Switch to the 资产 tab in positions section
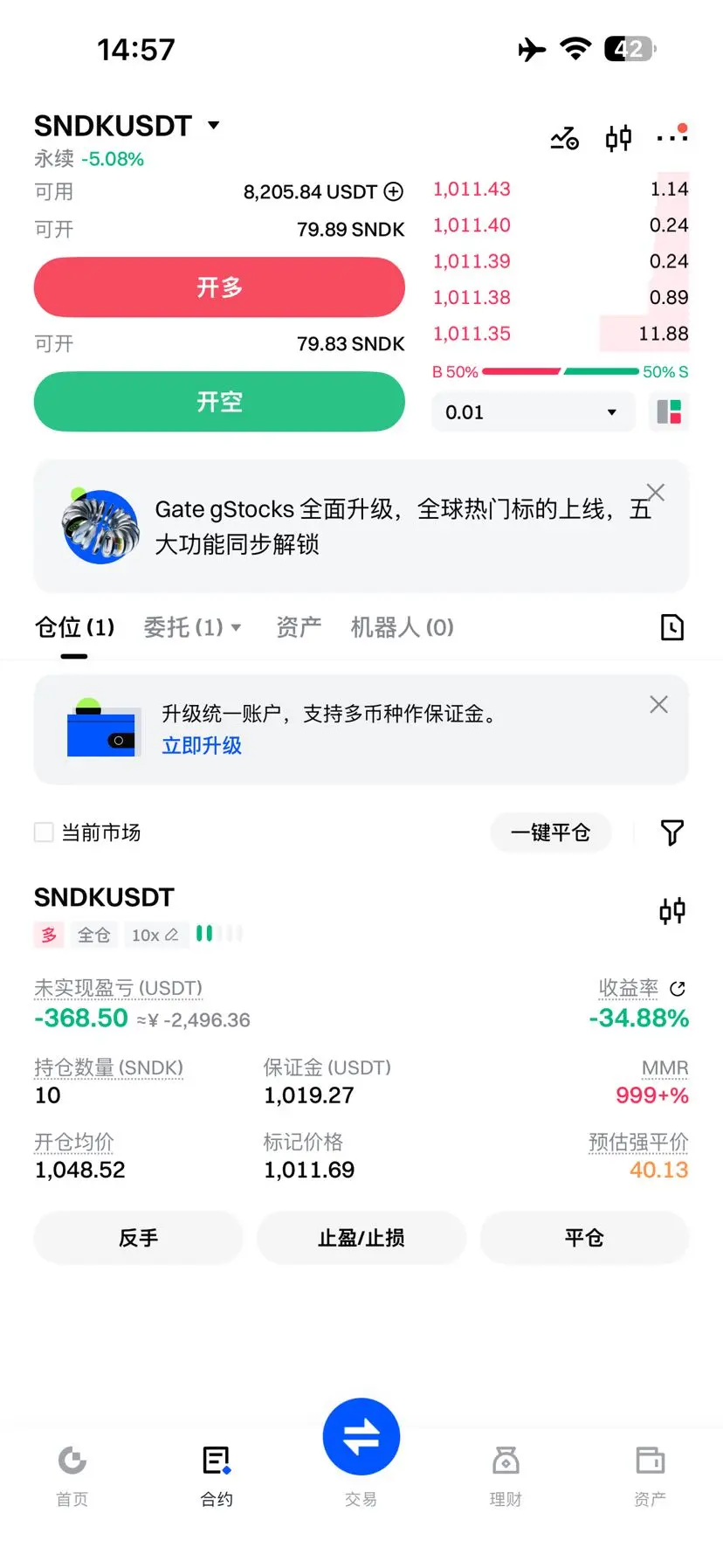Viewport: 723px width, 1568px height. click(299, 627)
